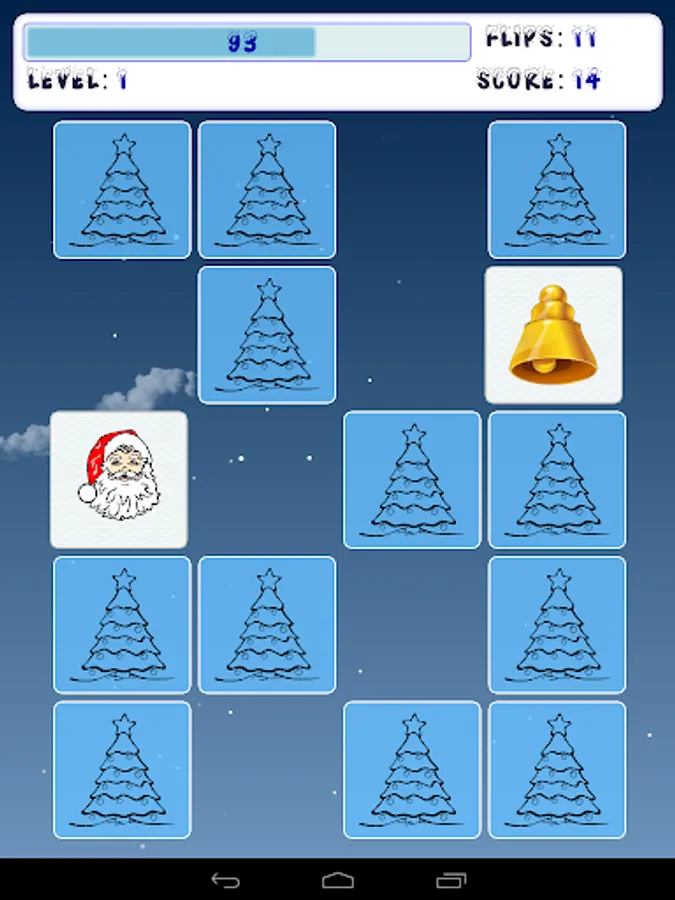The height and width of the screenshot is (900, 675).
Task: Flip the face-down card directly beneath Santa
Action: click(122, 624)
